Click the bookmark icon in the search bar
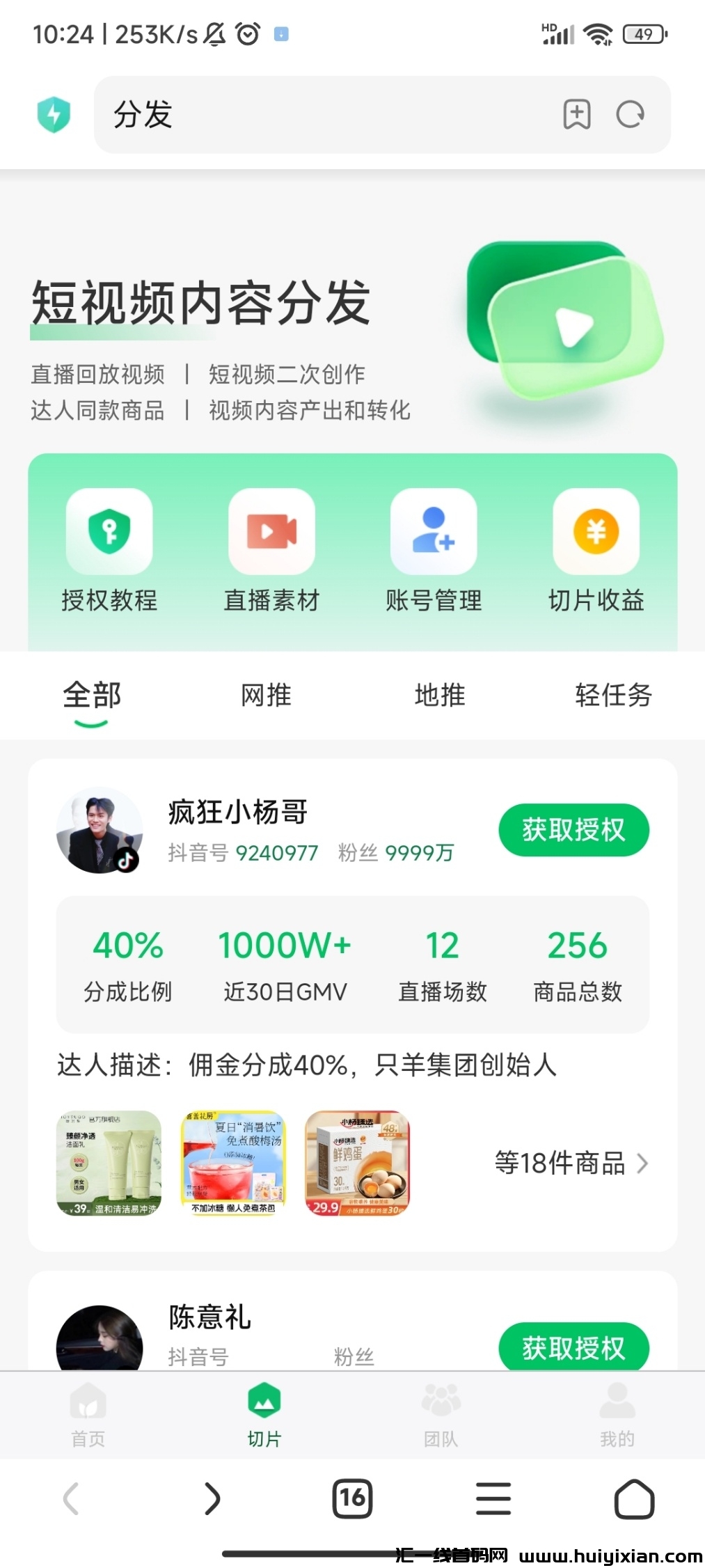 576,115
